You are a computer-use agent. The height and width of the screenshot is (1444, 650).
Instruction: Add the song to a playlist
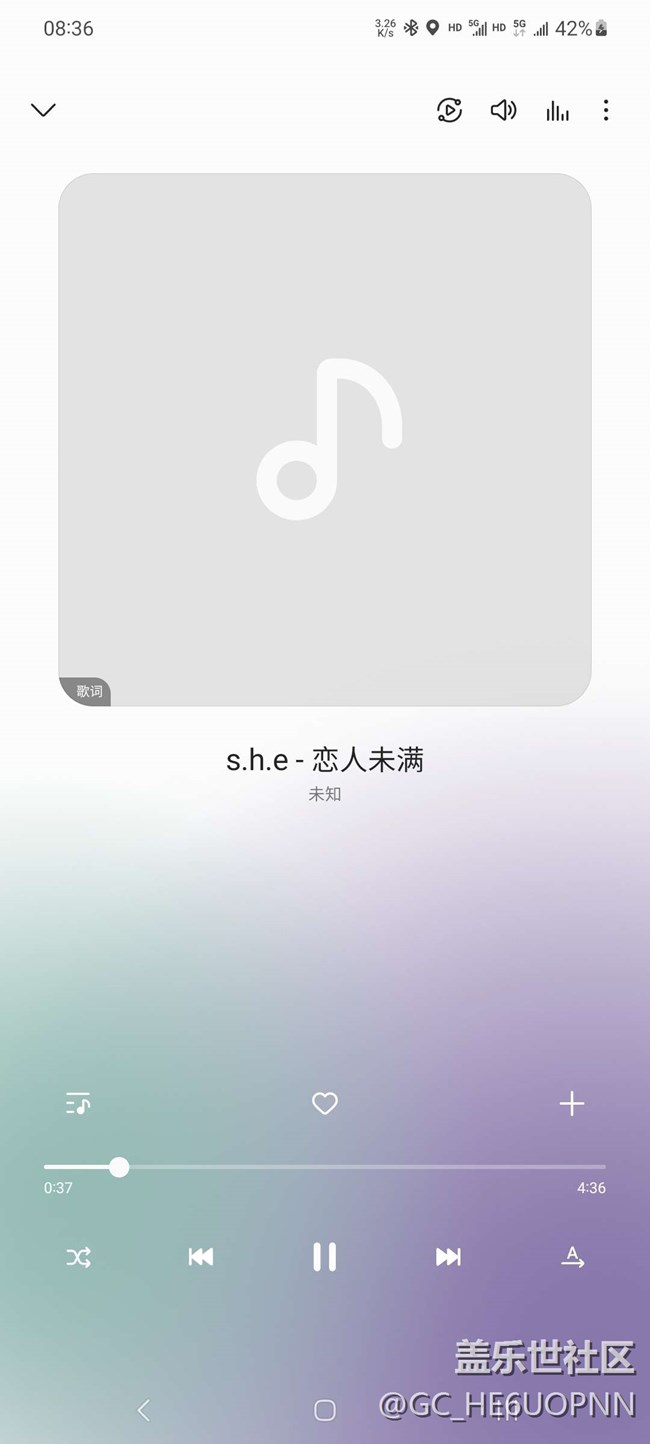click(571, 1103)
